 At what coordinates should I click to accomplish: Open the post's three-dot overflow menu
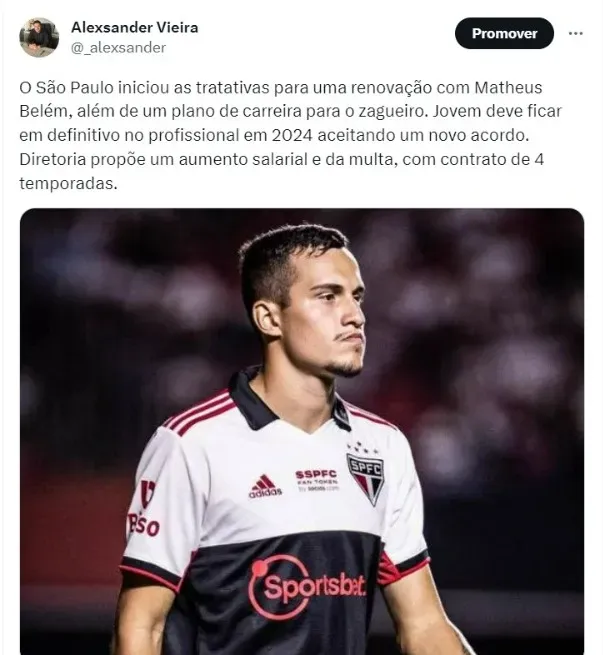point(575,33)
